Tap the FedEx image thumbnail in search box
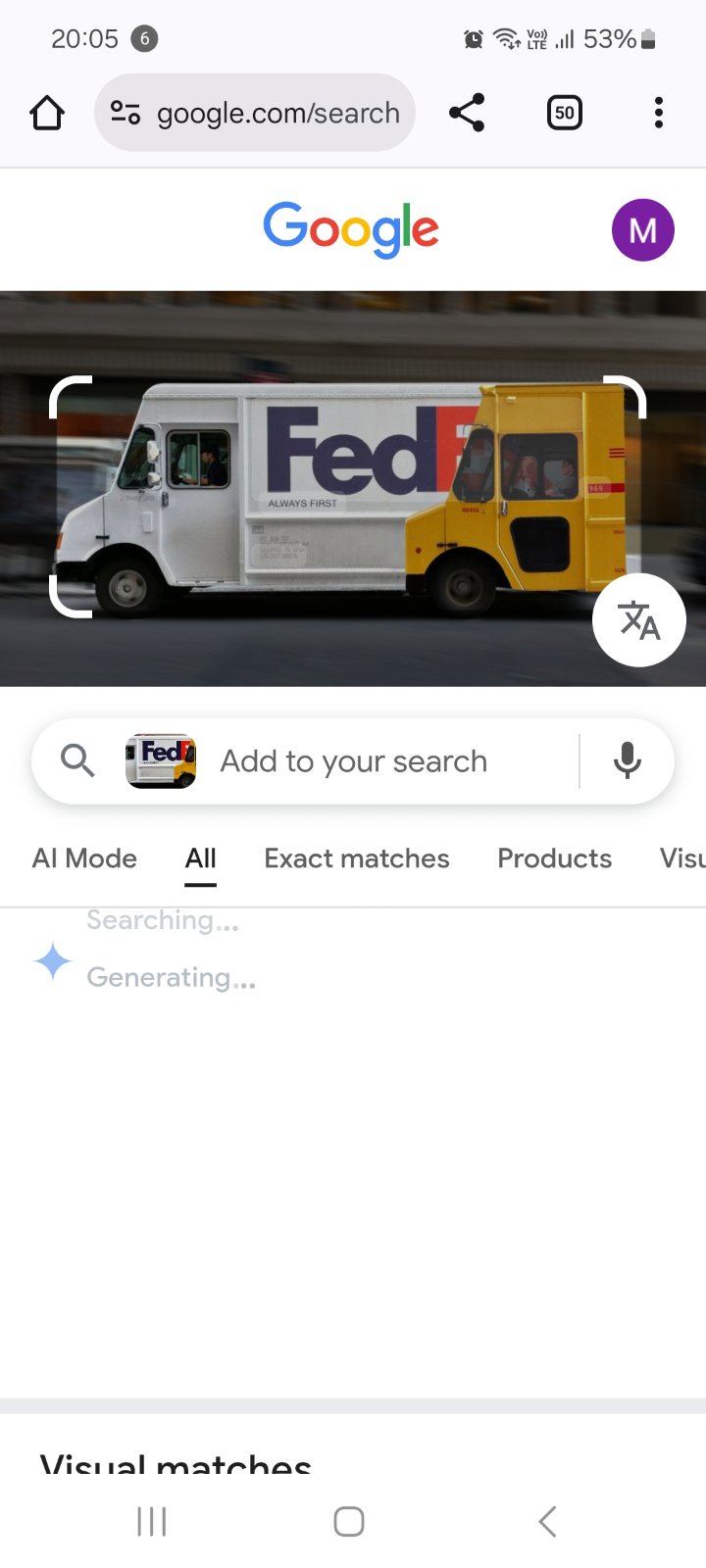Image resolution: width=706 pixels, height=1568 pixels. click(161, 761)
